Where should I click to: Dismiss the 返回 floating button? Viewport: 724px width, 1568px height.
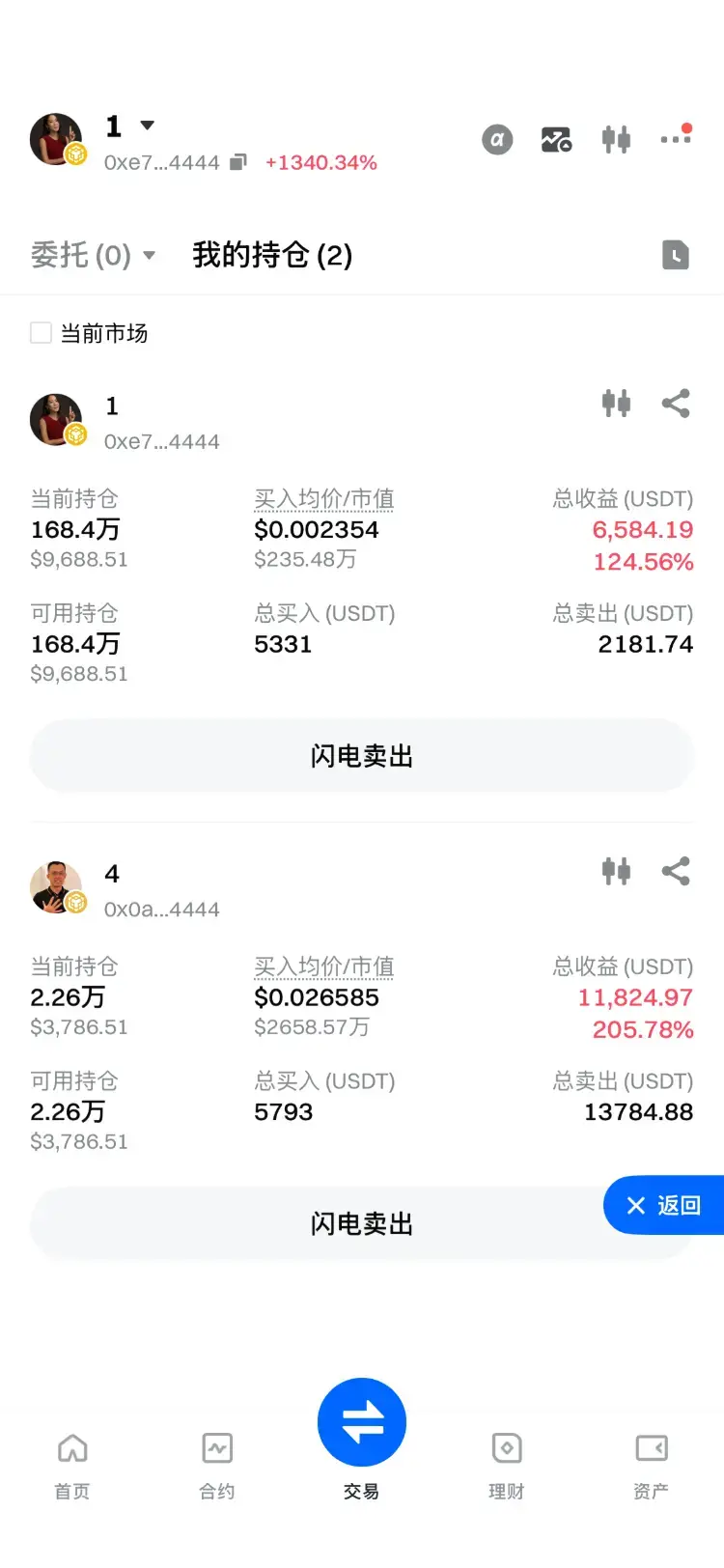[635, 1205]
